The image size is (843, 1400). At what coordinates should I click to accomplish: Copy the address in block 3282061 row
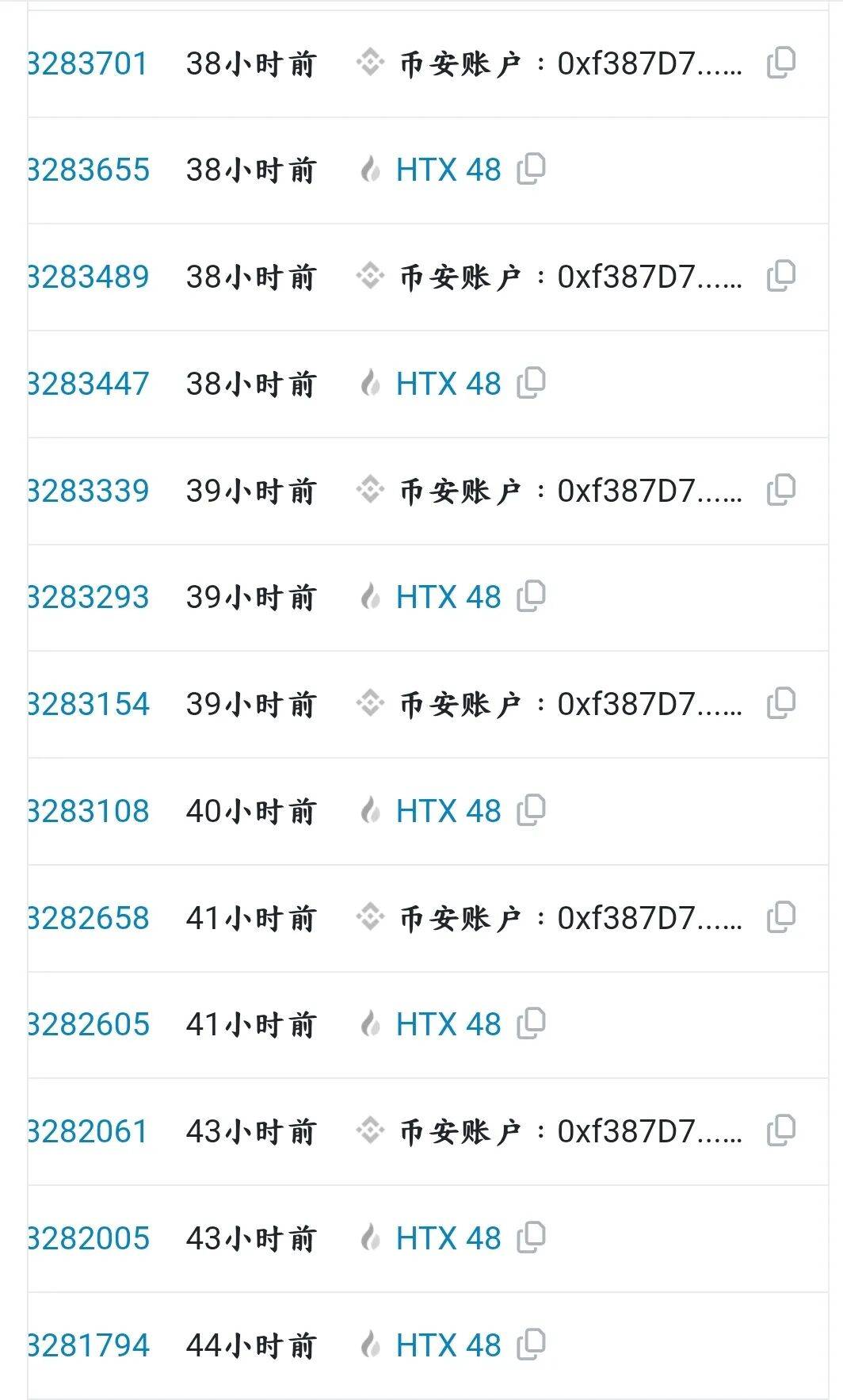pos(781,1130)
